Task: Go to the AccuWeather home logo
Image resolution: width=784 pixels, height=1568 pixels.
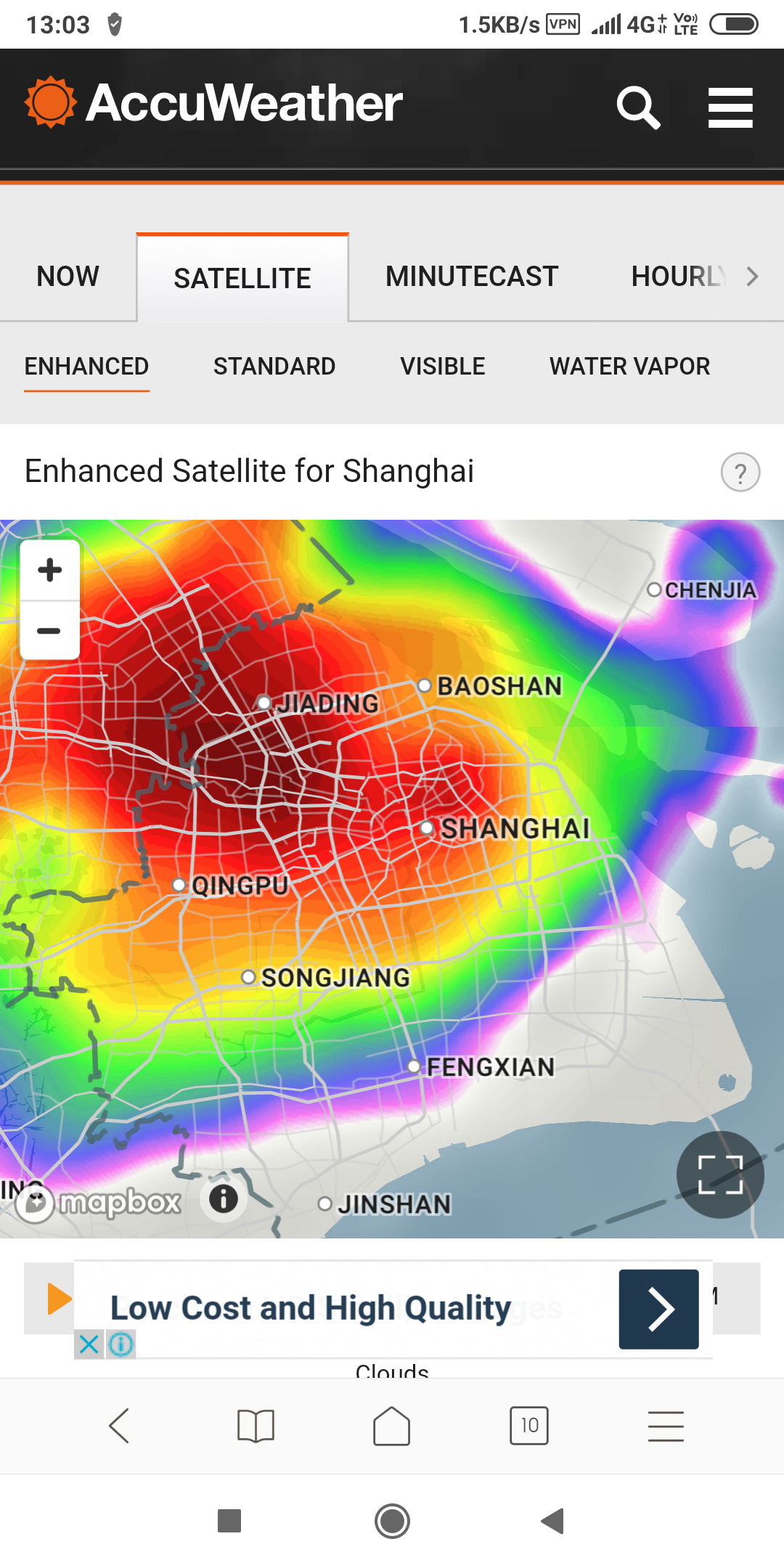Action: [x=214, y=102]
